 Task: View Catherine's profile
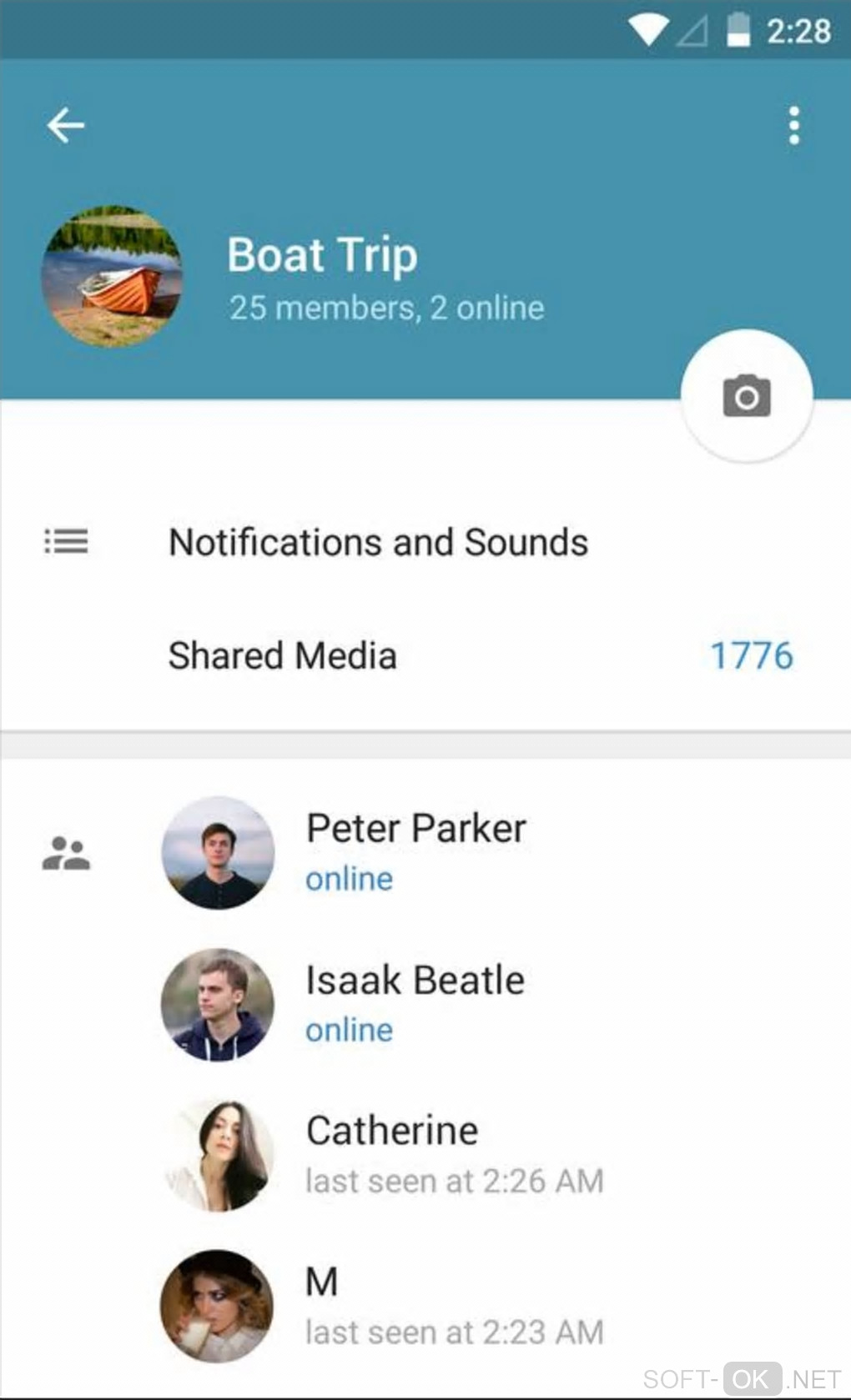pyautogui.click(x=392, y=1155)
